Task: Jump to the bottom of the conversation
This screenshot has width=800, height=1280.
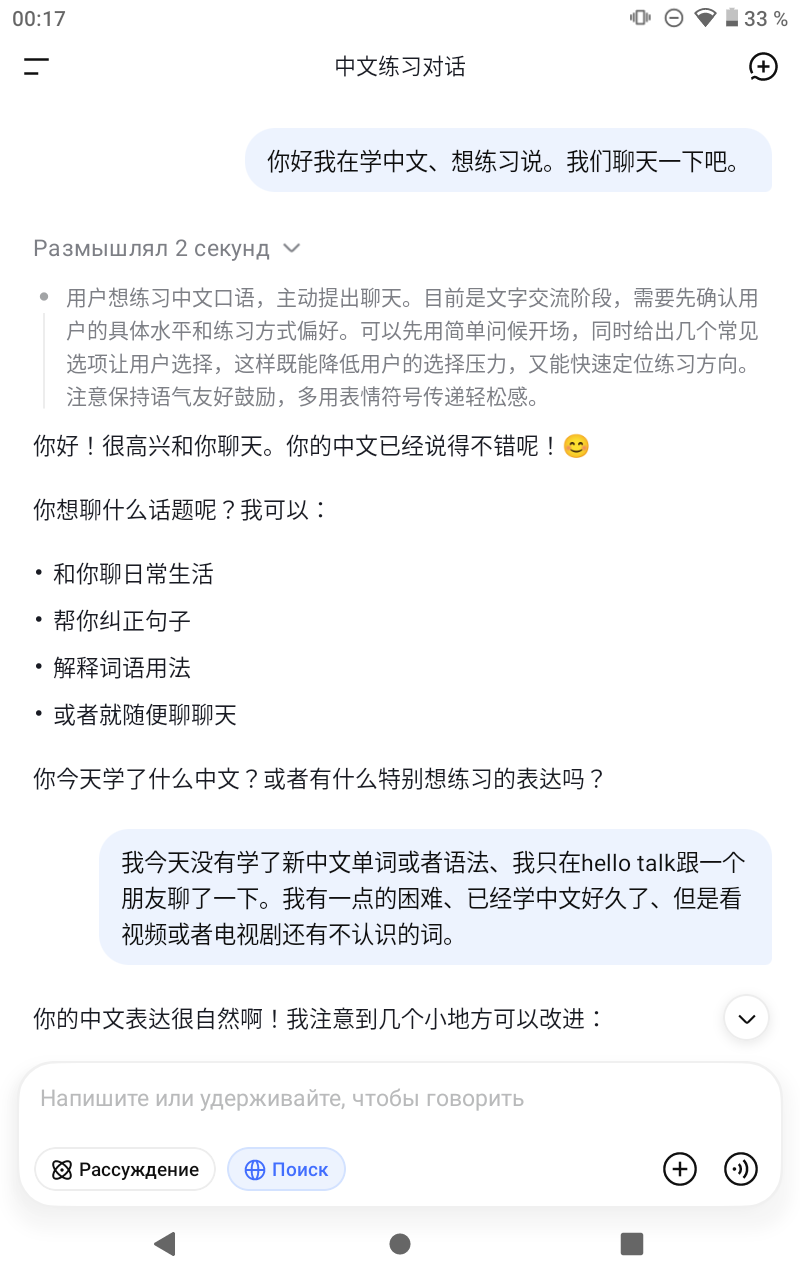Action: (746, 1019)
